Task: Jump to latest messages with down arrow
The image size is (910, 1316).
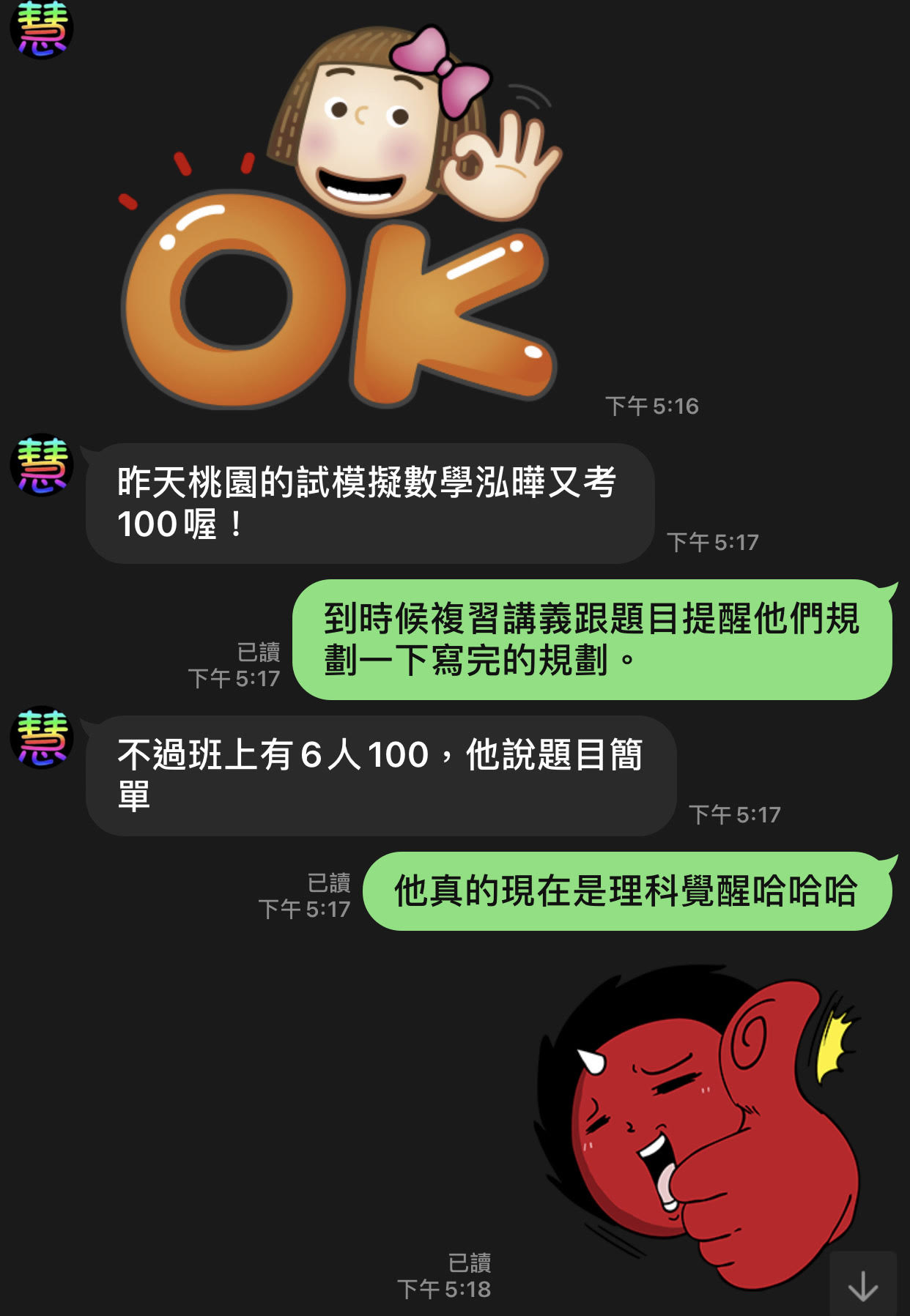Action: click(863, 1285)
